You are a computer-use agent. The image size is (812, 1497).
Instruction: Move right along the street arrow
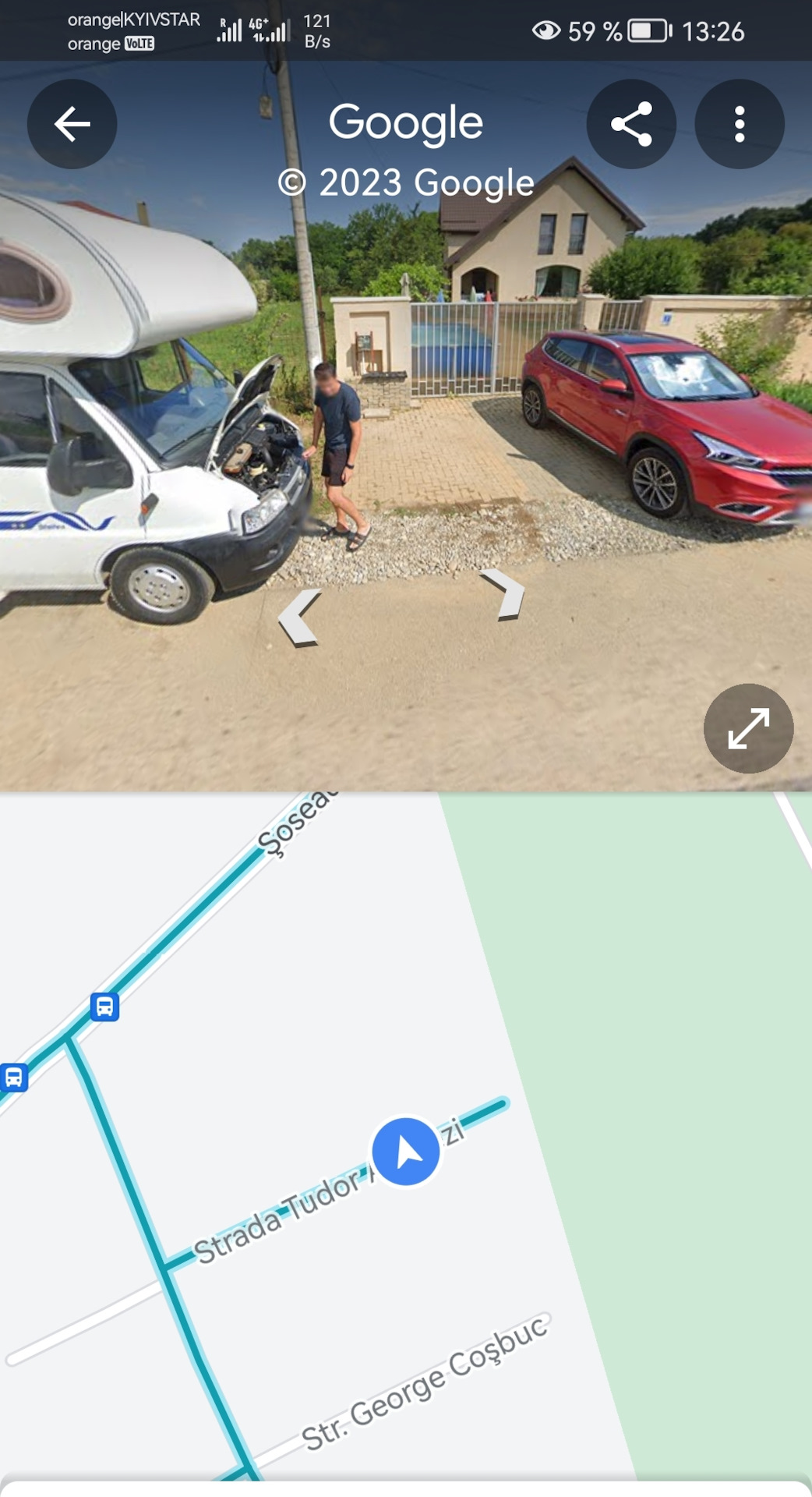click(504, 593)
